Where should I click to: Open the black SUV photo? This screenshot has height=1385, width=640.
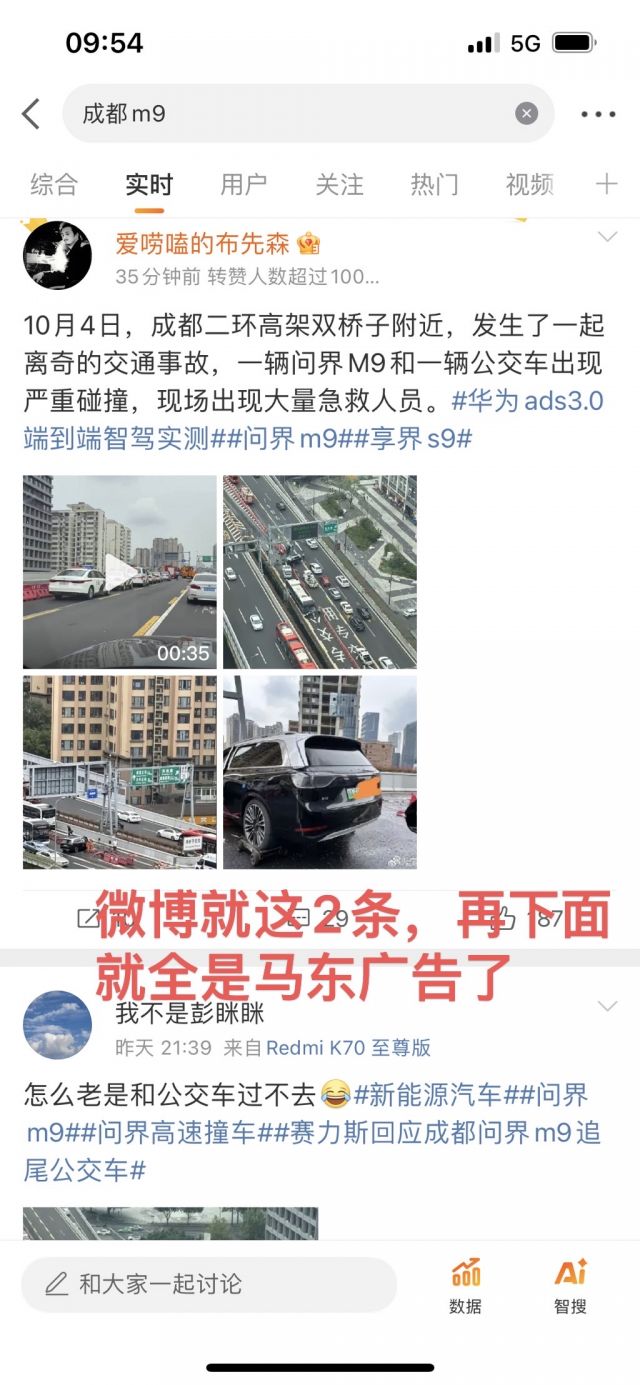coord(319,771)
